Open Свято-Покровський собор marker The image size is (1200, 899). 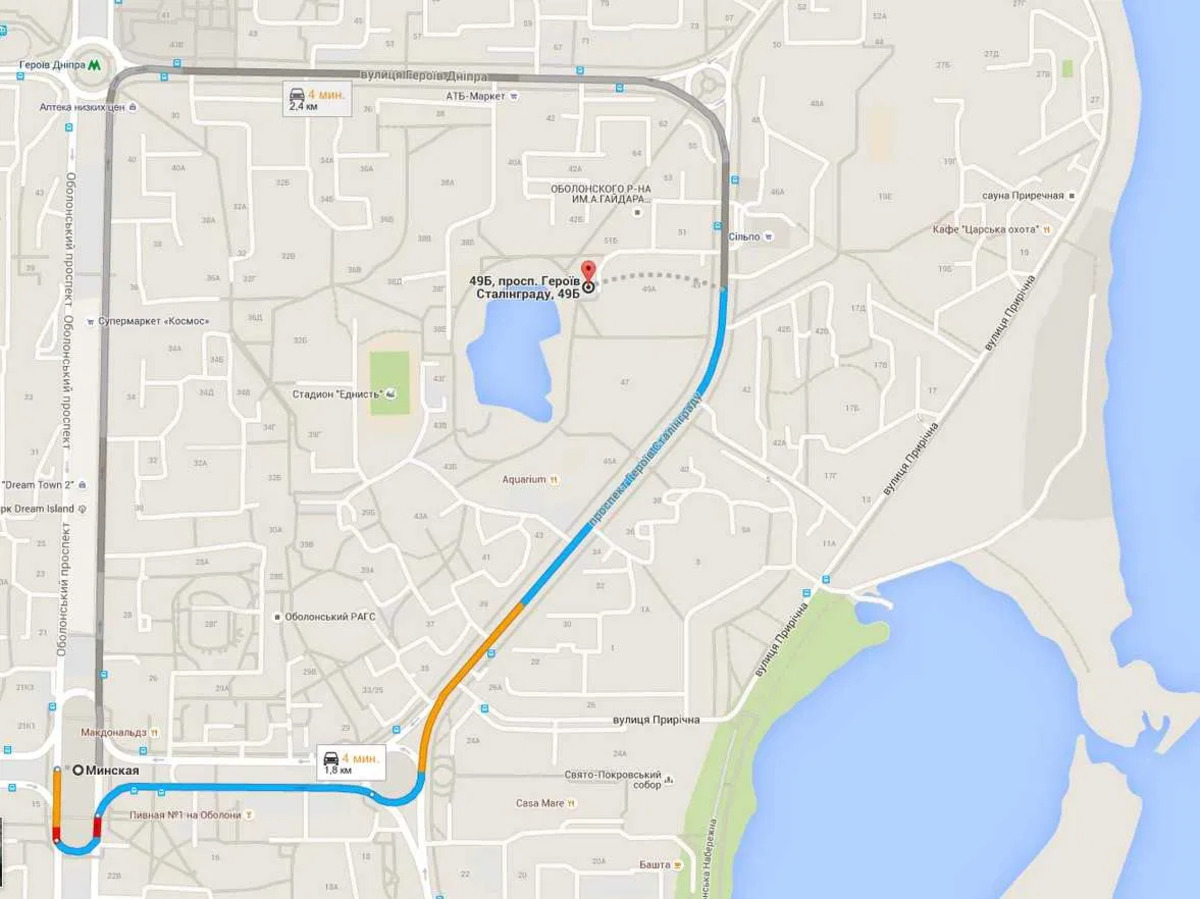[669, 779]
